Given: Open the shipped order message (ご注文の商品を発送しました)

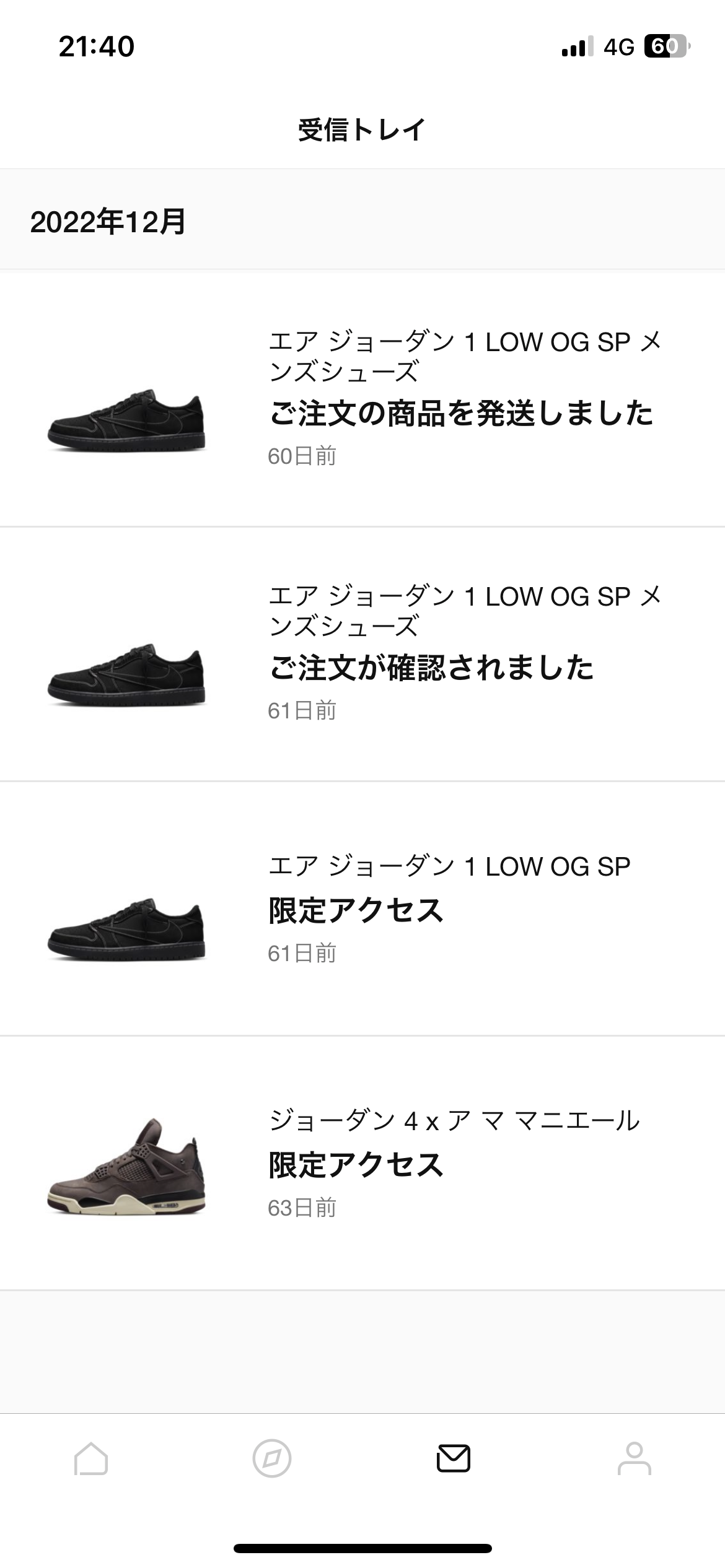Looking at the screenshot, I should [x=362, y=399].
